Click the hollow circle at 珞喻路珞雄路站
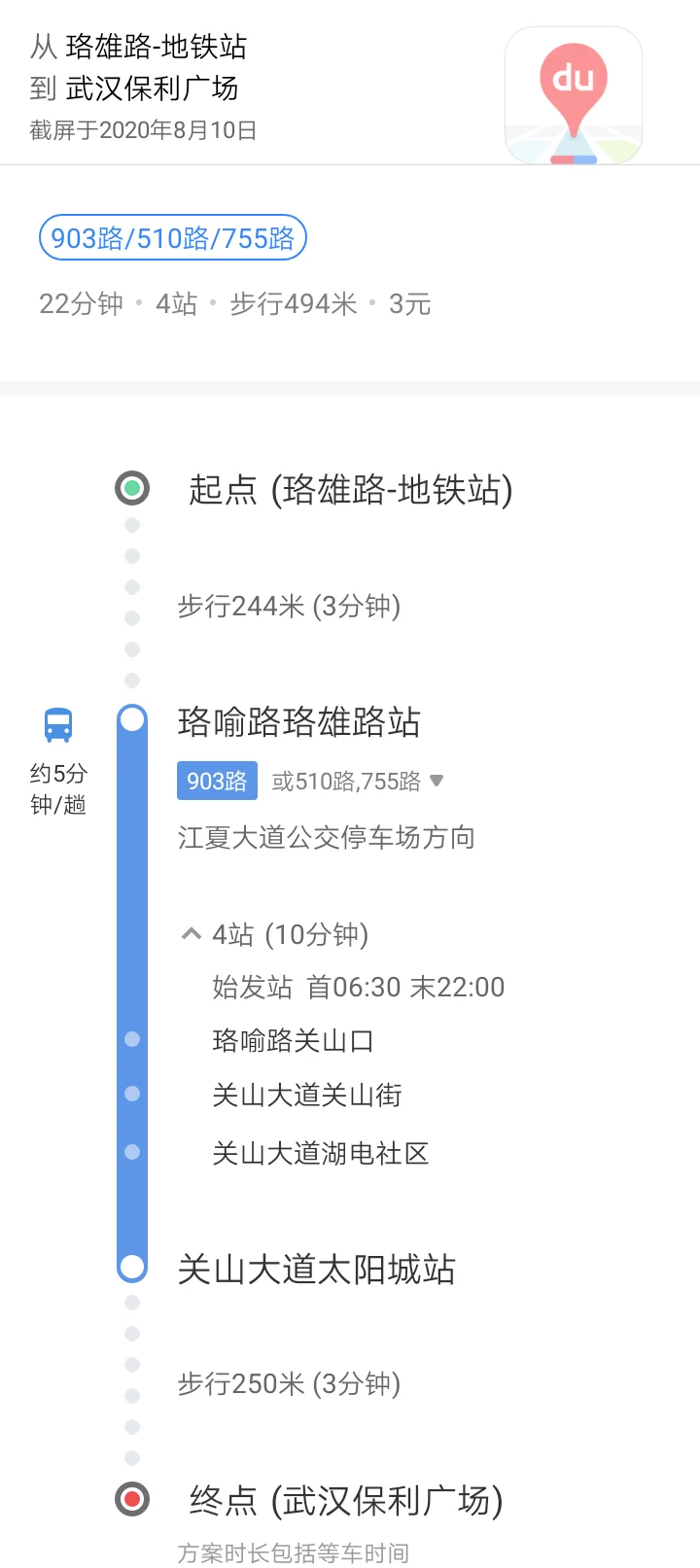The height and width of the screenshot is (1568, 700). tap(132, 717)
